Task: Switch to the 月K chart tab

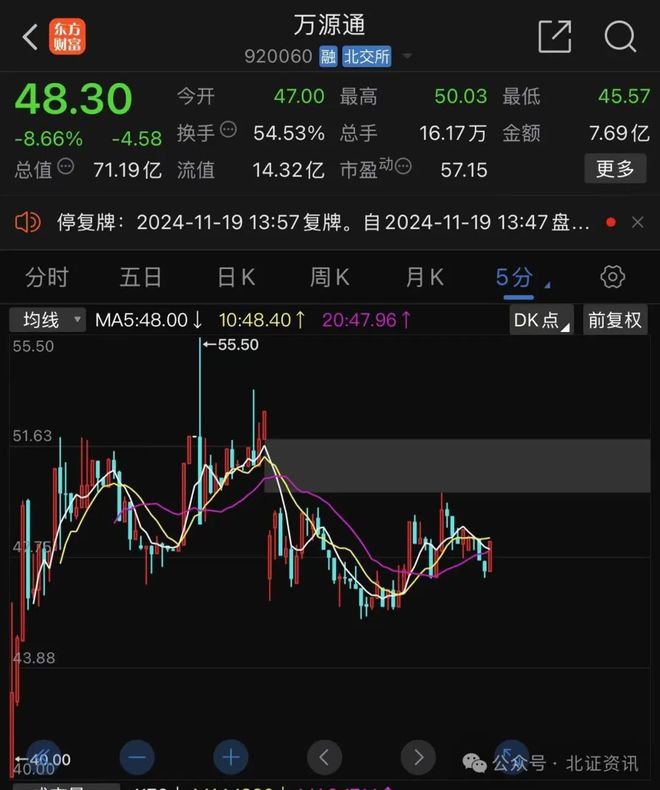Action: point(423,277)
